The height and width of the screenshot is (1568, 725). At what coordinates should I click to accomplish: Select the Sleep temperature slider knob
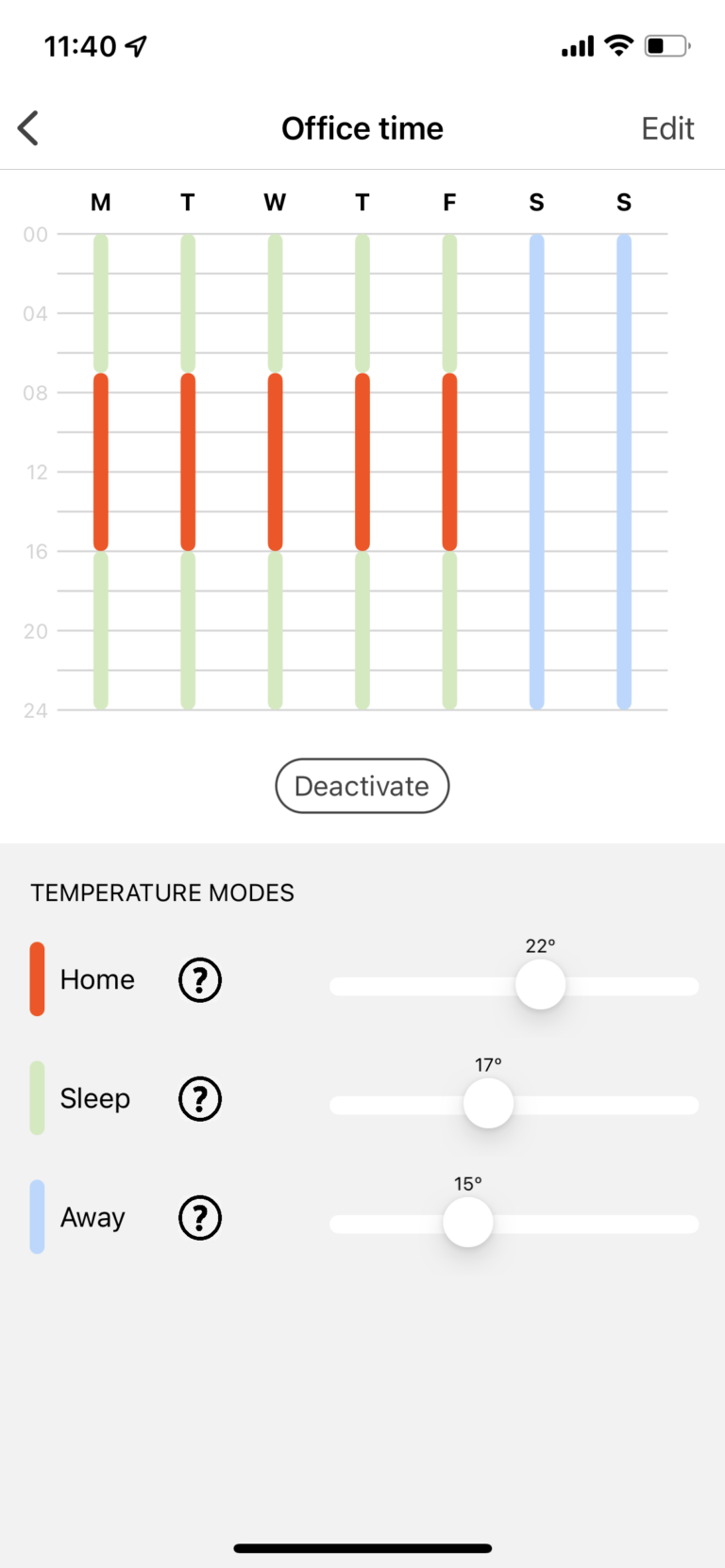coord(488,1104)
